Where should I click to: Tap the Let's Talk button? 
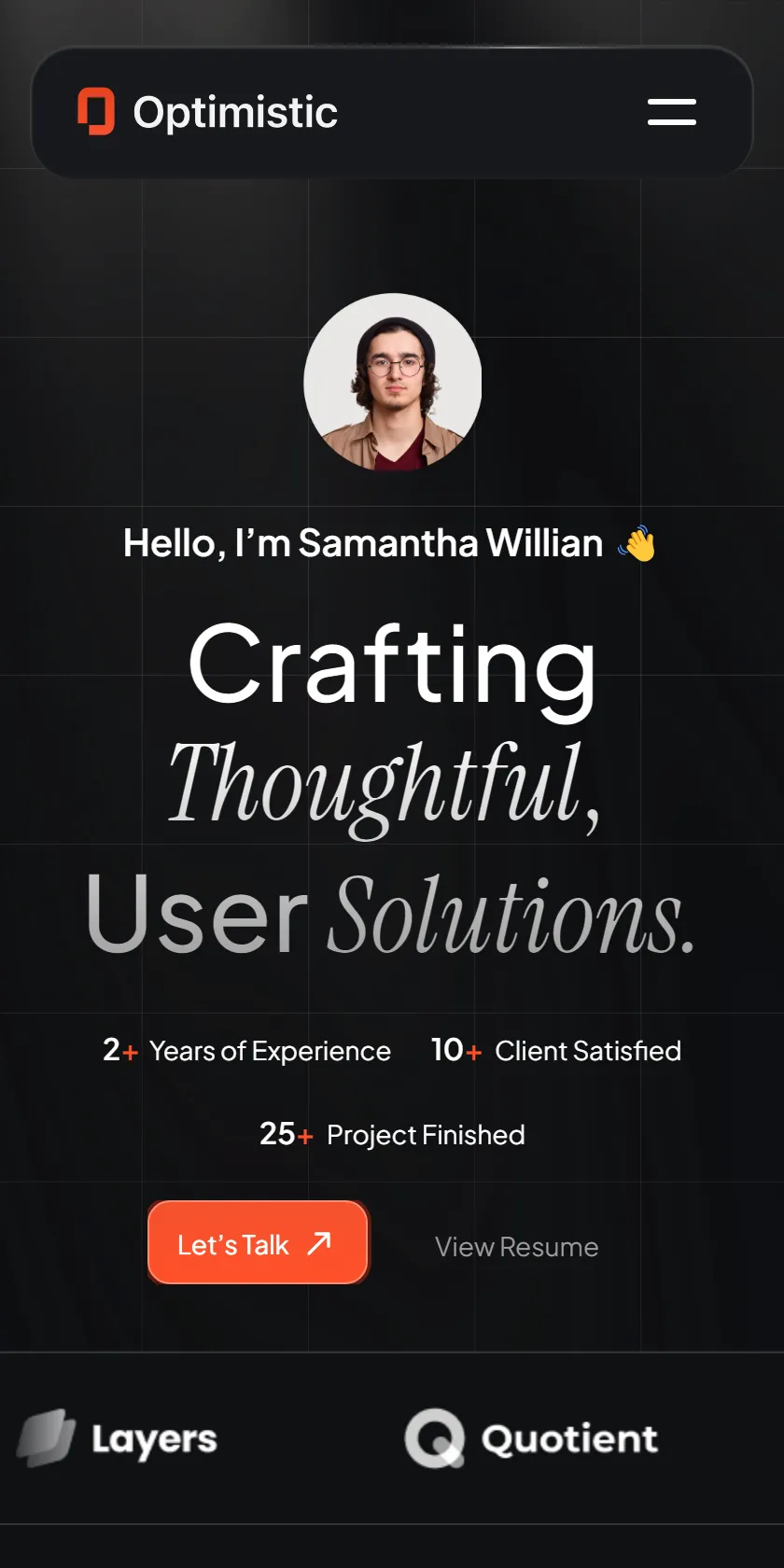pyautogui.click(x=258, y=1242)
